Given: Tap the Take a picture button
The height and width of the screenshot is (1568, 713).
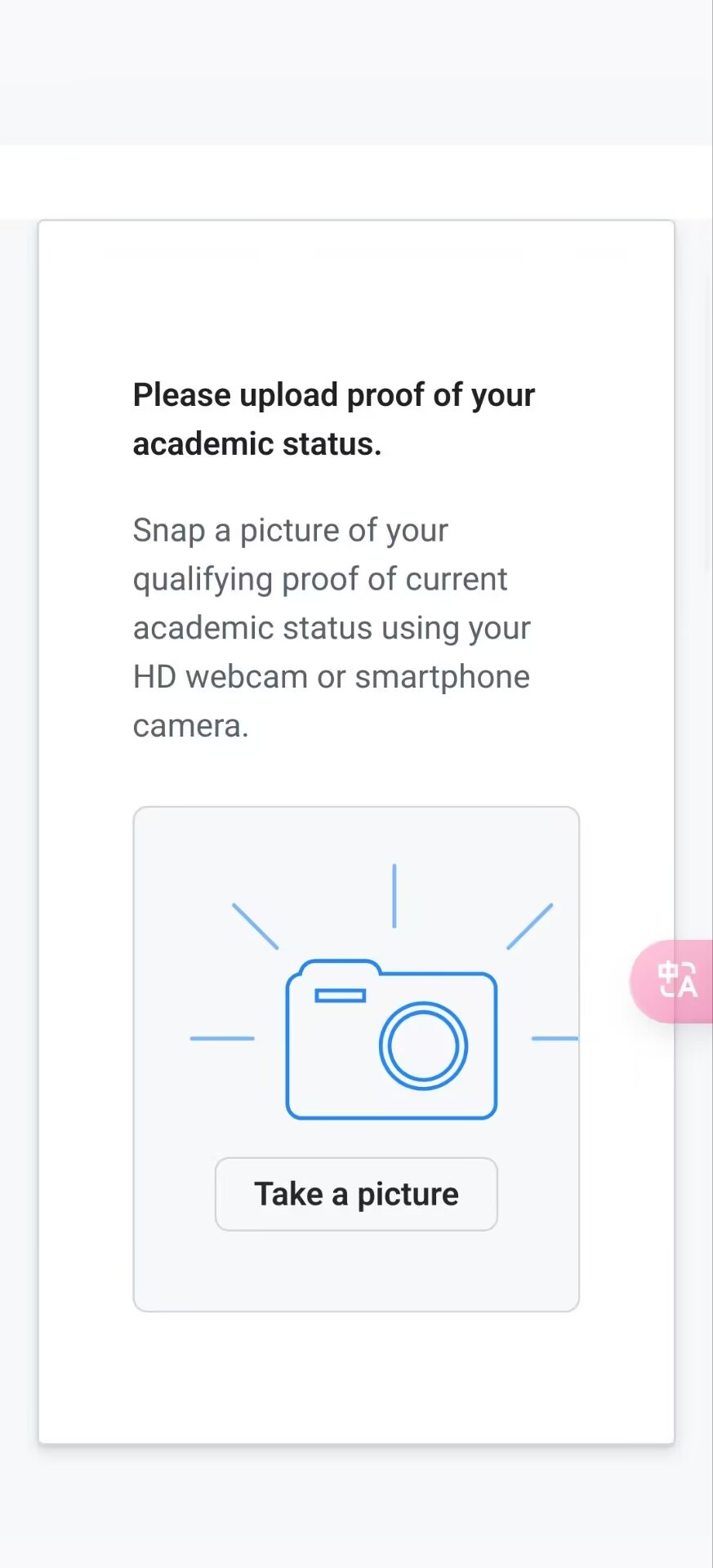Looking at the screenshot, I should point(356,1194).
